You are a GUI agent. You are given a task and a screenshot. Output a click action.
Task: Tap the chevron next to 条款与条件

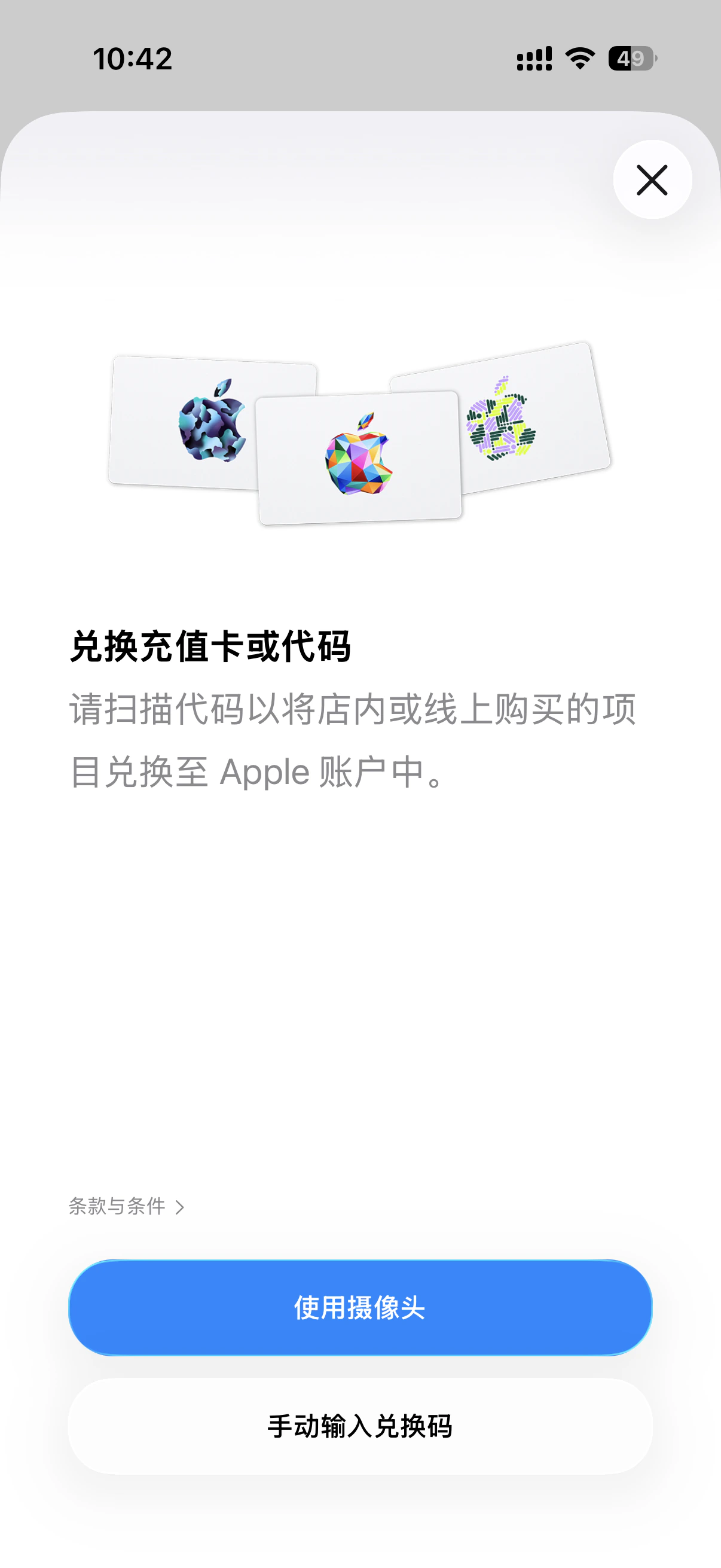(x=180, y=1206)
